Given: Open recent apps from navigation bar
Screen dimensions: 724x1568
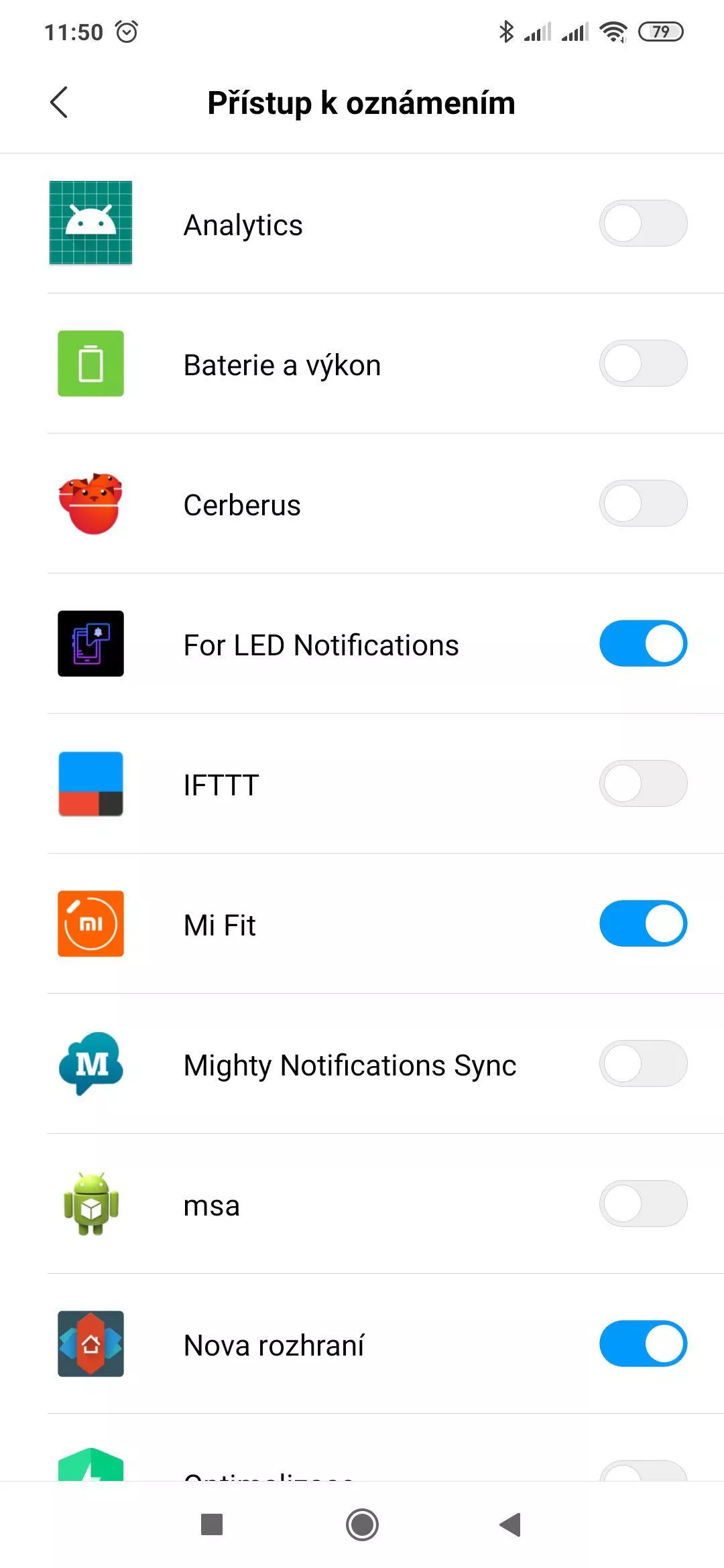Looking at the screenshot, I should 212,1524.
